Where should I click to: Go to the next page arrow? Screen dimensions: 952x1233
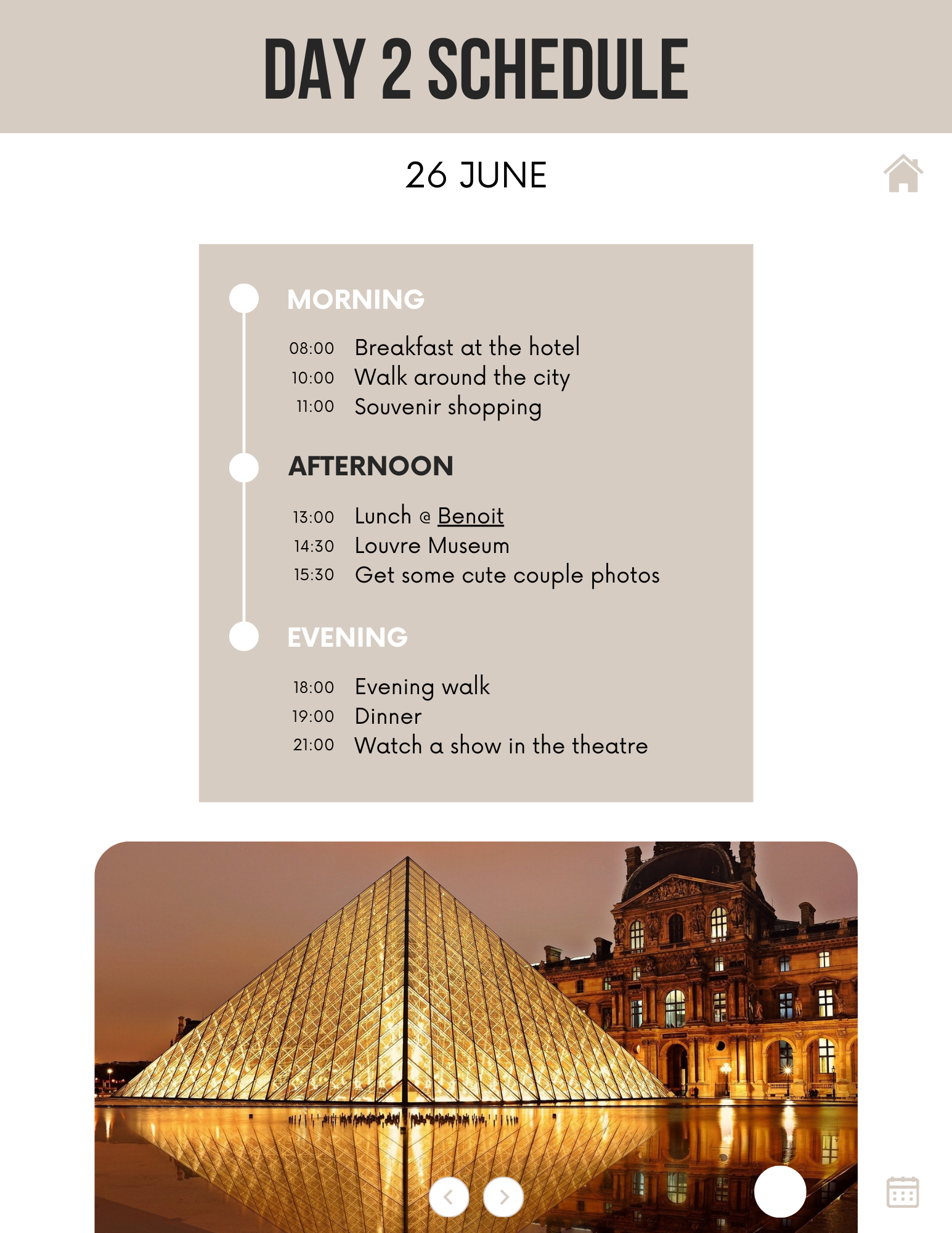(503, 1197)
